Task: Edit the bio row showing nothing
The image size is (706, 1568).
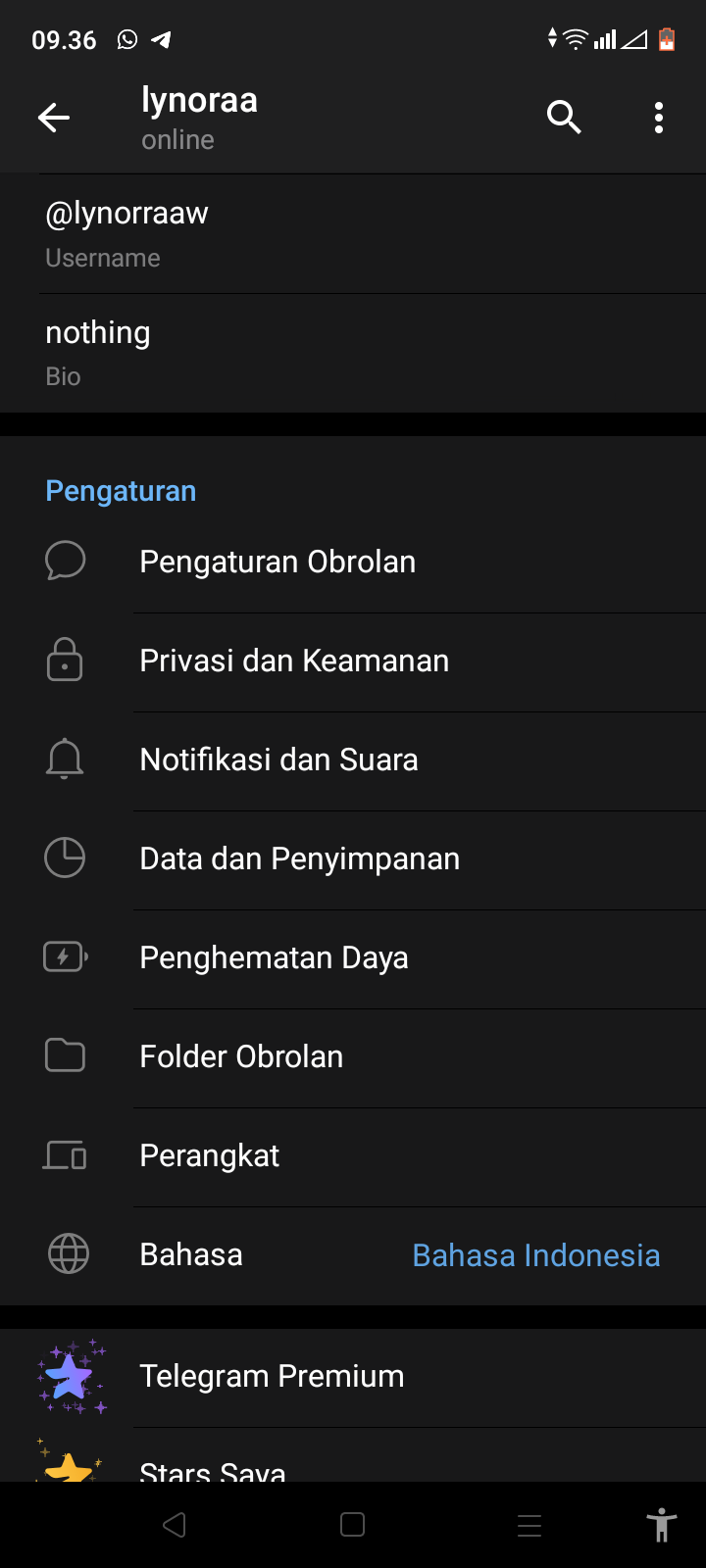Action: tap(353, 353)
